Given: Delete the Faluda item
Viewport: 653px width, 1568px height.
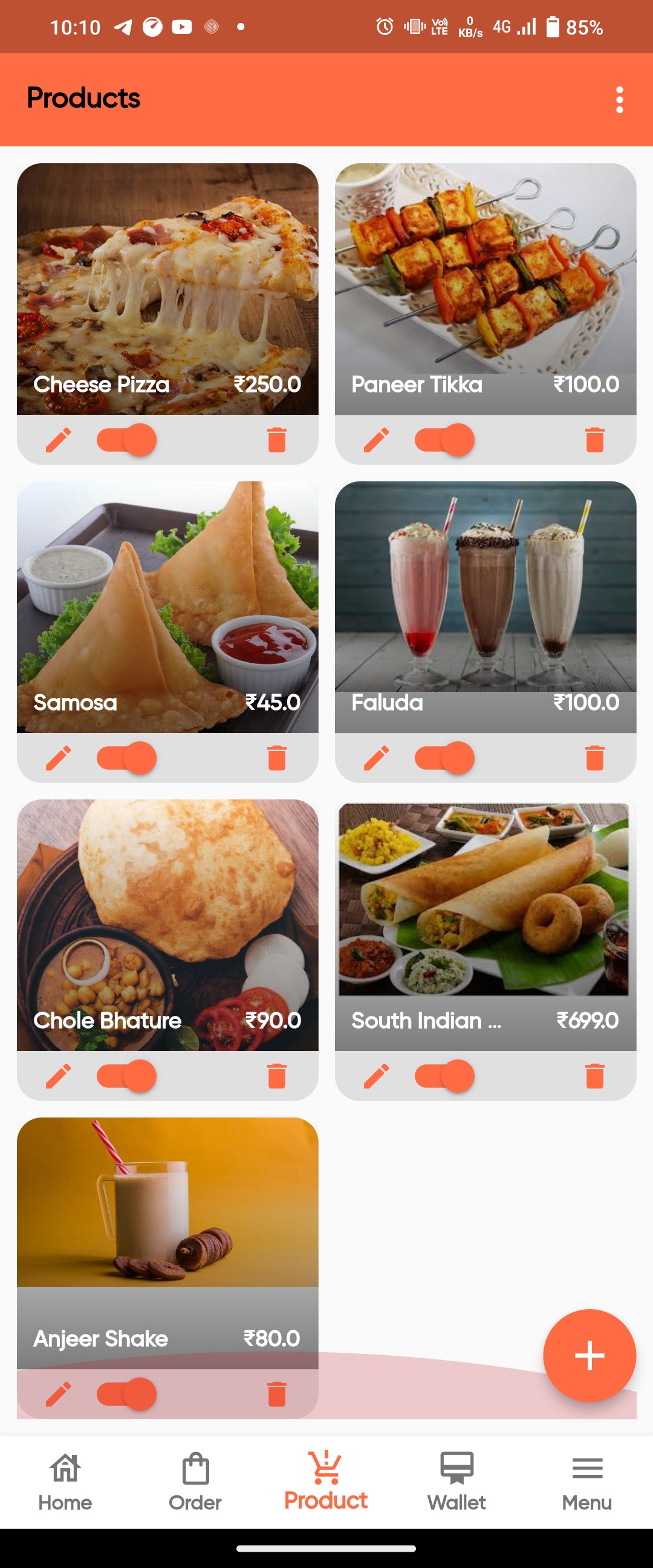Looking at the screenshot, I should pyautogui.click(x=594, y=758).
